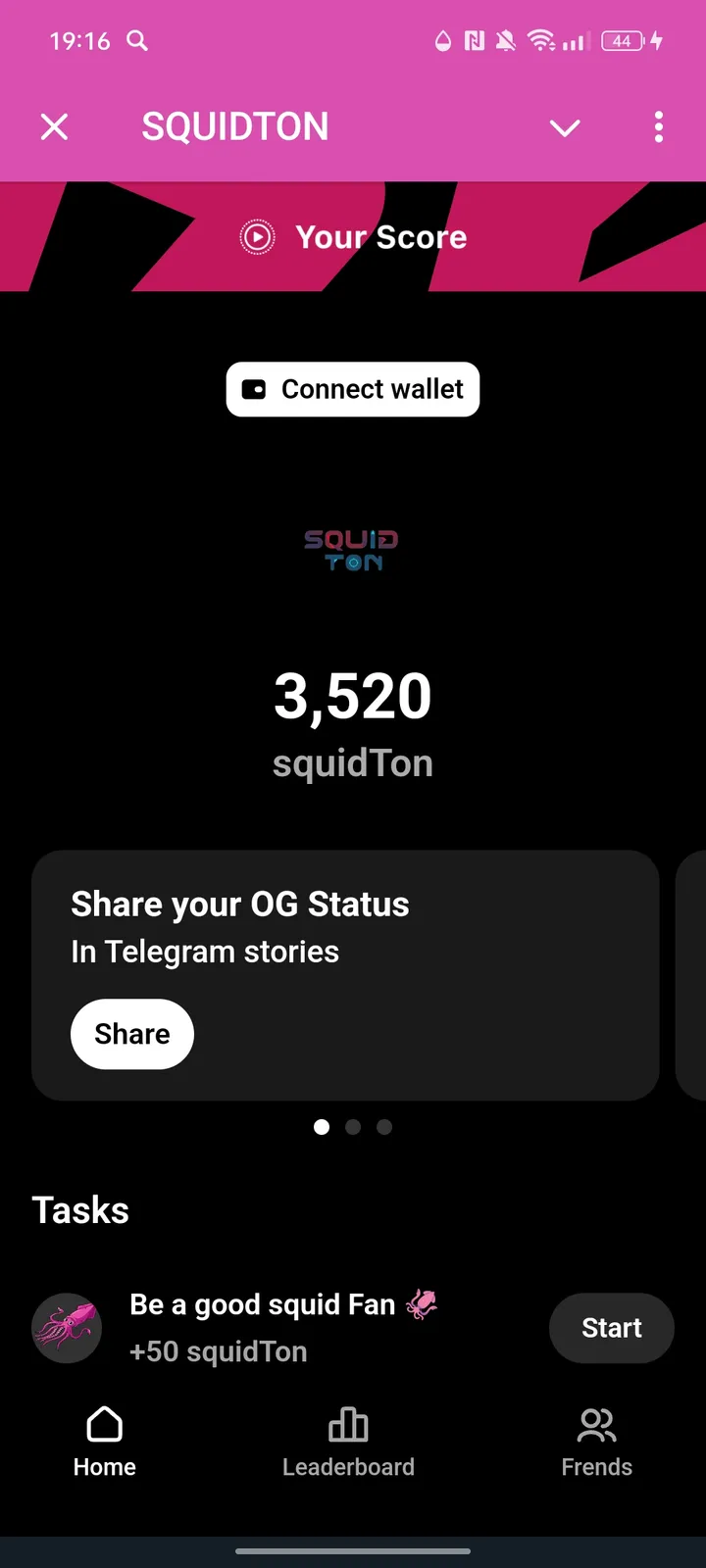Open the search icon in the status bar

pyautogui.click(x=137, y=41)
